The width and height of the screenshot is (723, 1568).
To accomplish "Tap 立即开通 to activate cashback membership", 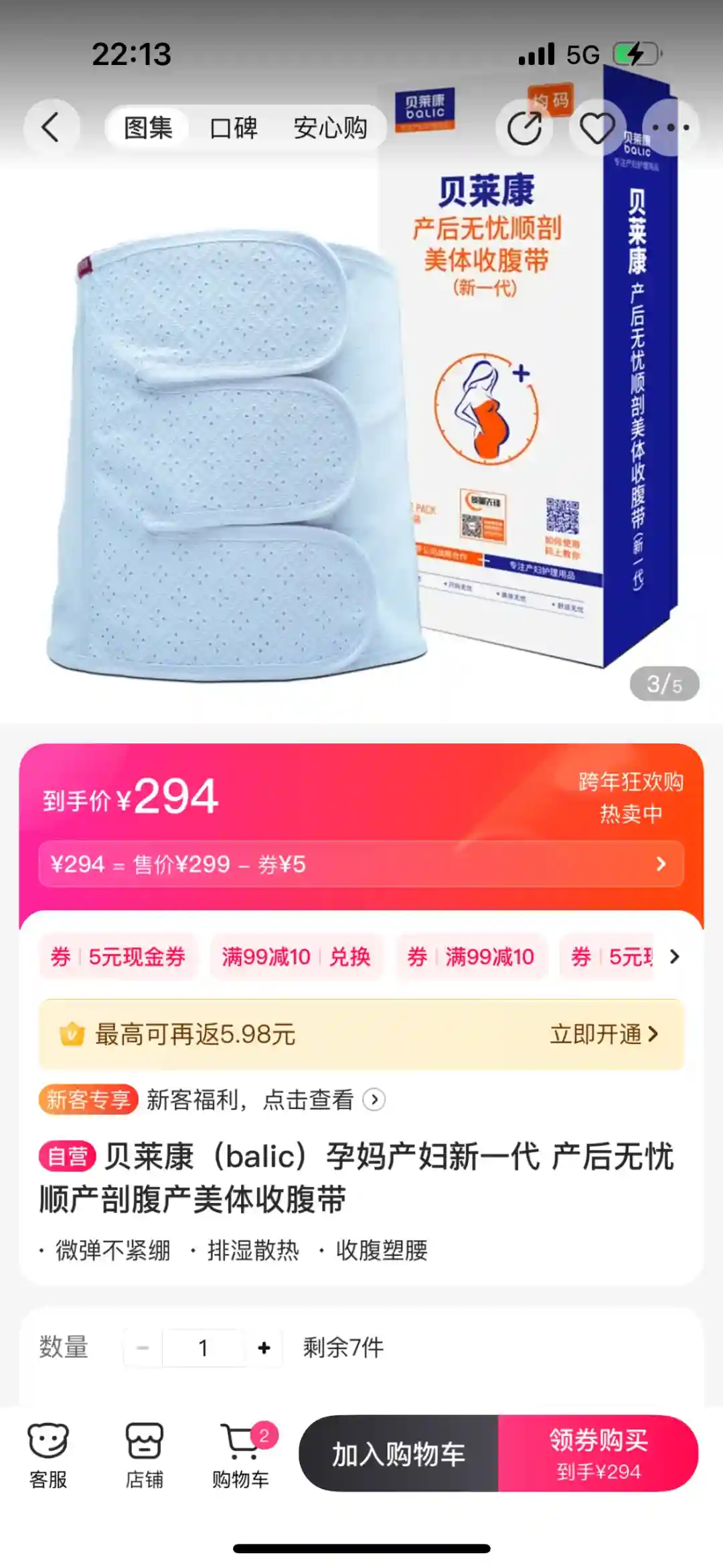I will [604, 1034].
